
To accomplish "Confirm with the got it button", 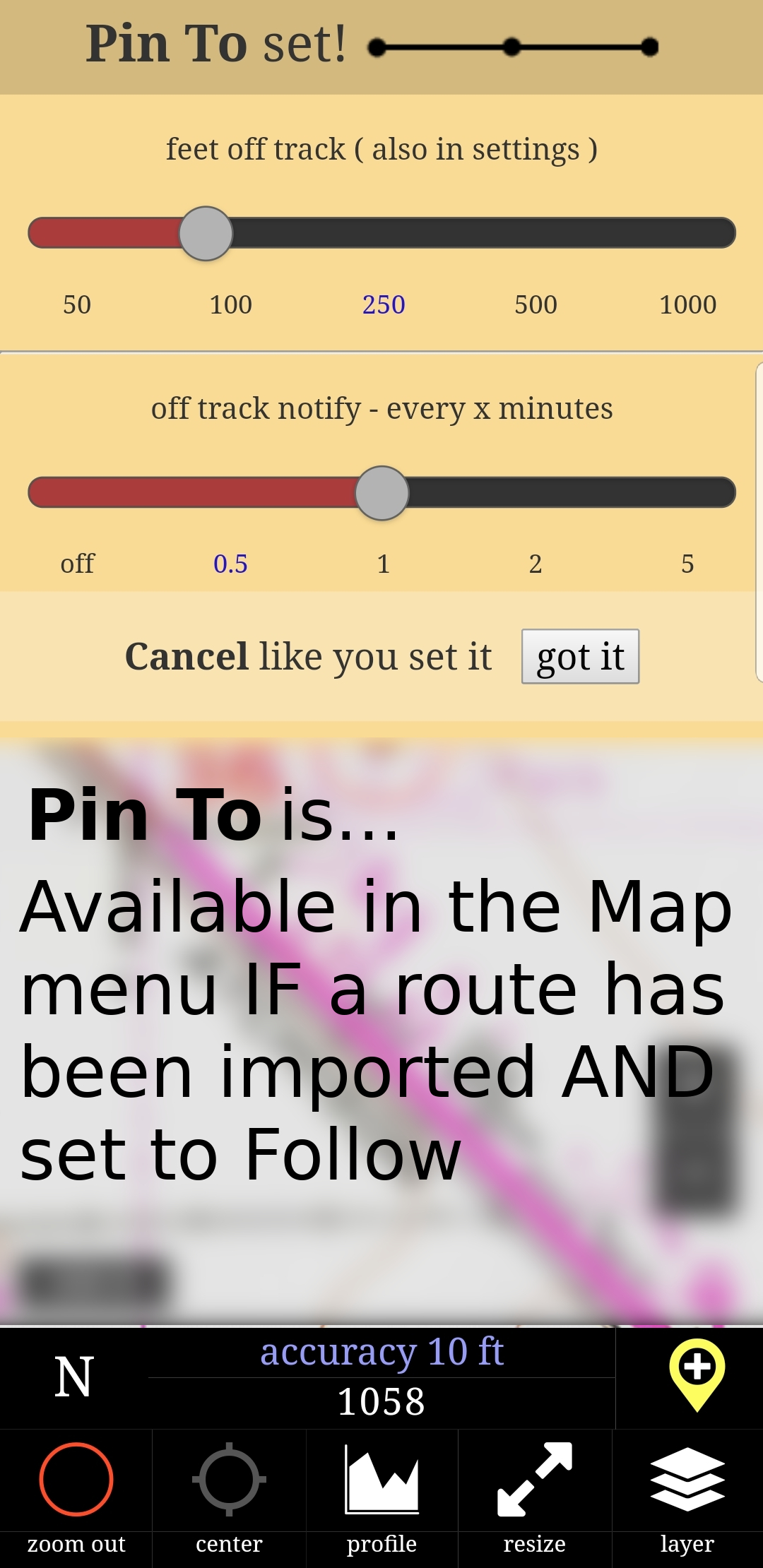I will click(x=580, y=657).
